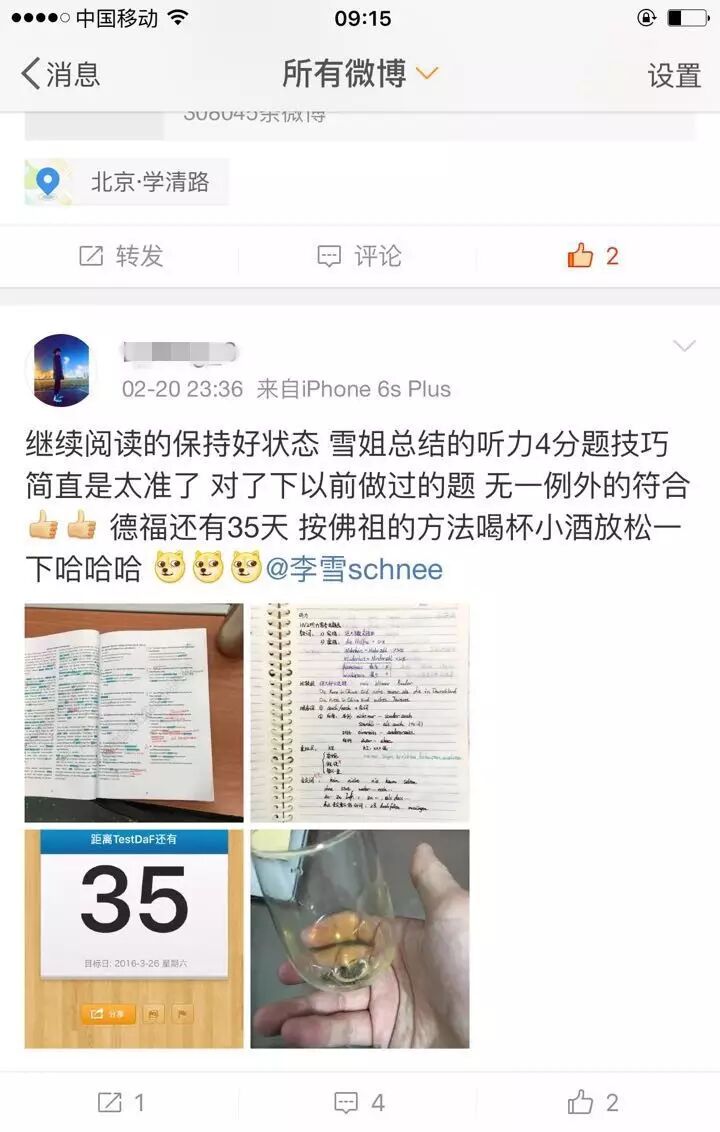Expand the 所有微博 dropdown
This screenshot has height=1132, width=720.
coord(360,74)
